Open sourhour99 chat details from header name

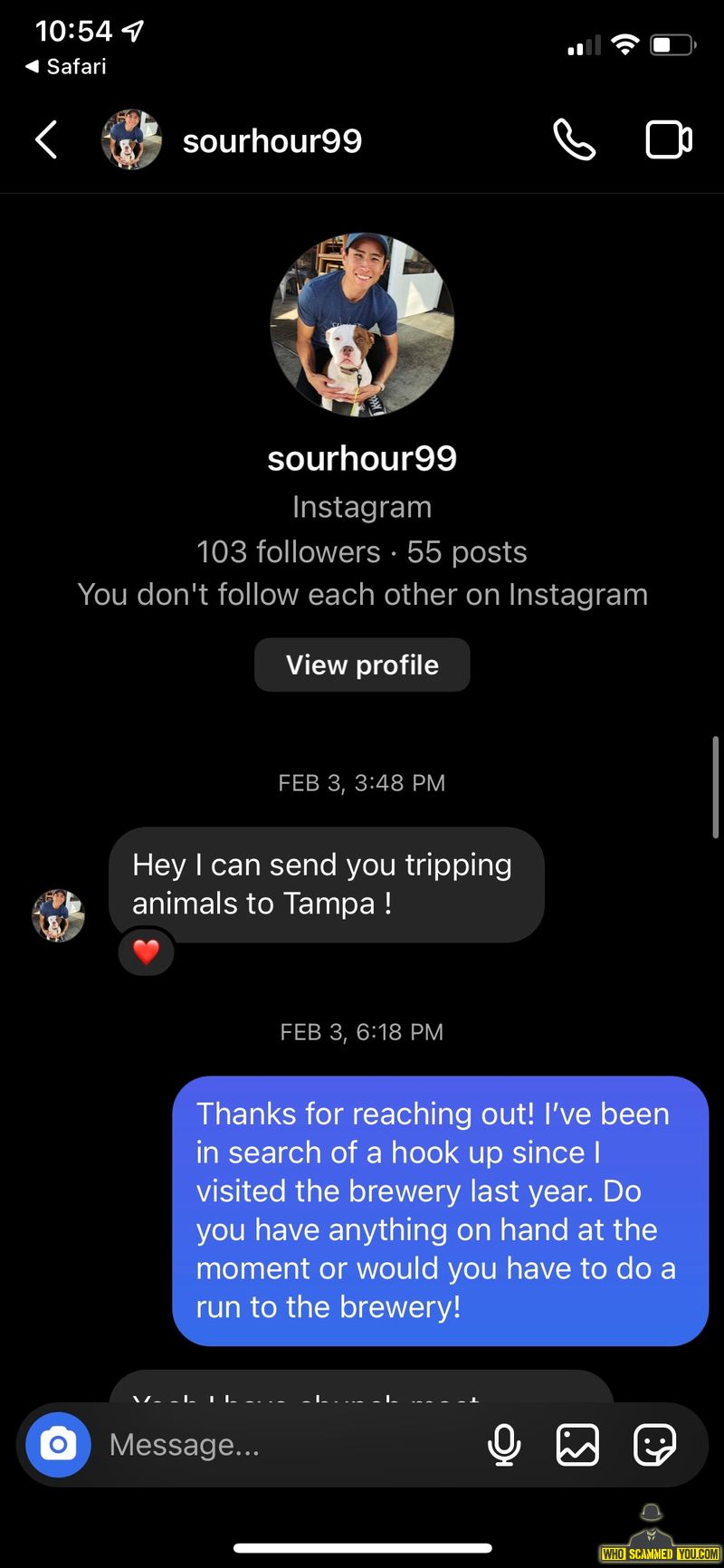272,140
